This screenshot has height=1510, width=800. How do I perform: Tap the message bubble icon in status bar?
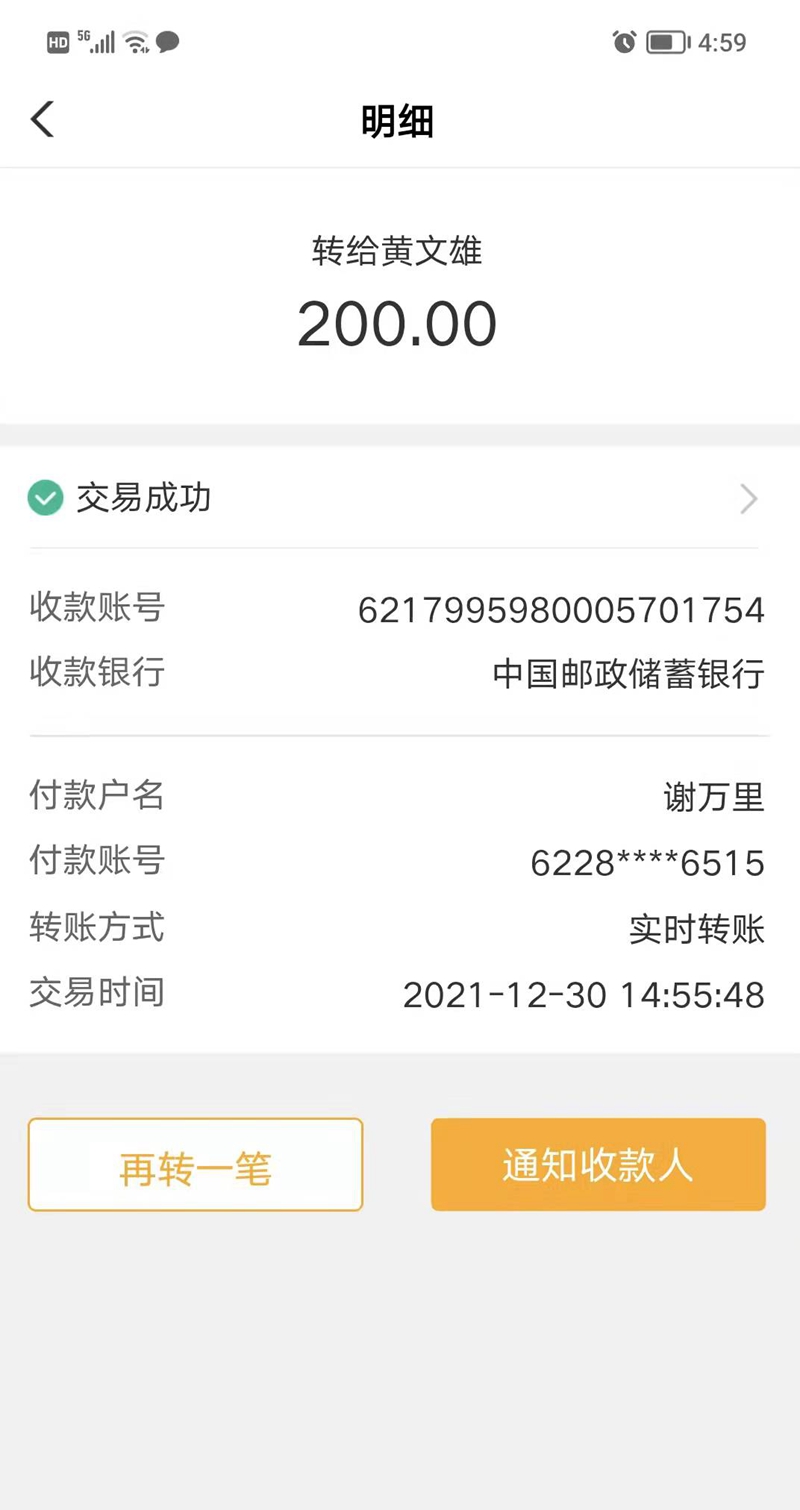click(168, 42)
